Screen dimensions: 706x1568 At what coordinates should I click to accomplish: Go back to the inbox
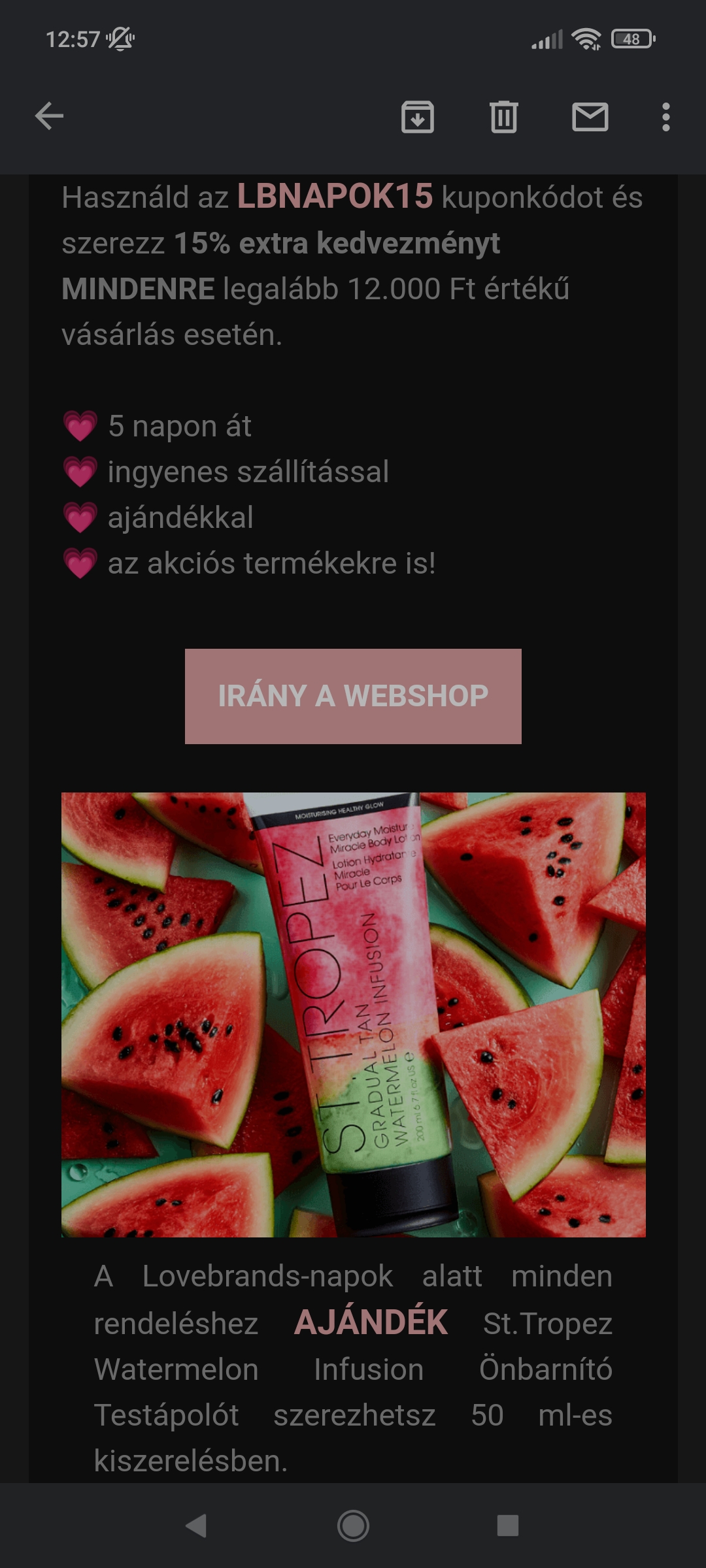[x=49, y=117]
